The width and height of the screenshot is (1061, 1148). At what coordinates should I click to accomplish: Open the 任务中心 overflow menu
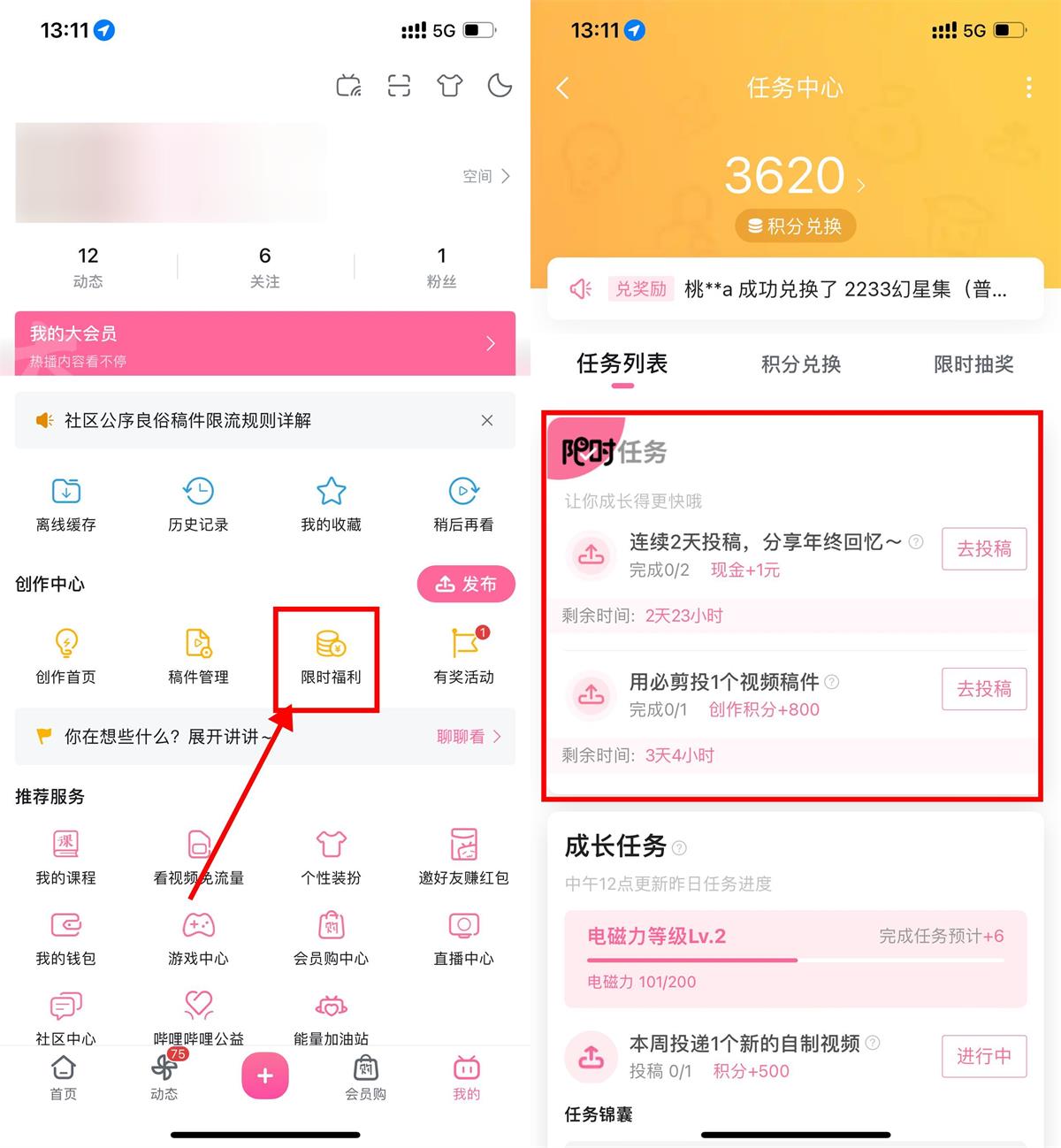tap(1028, 88)
